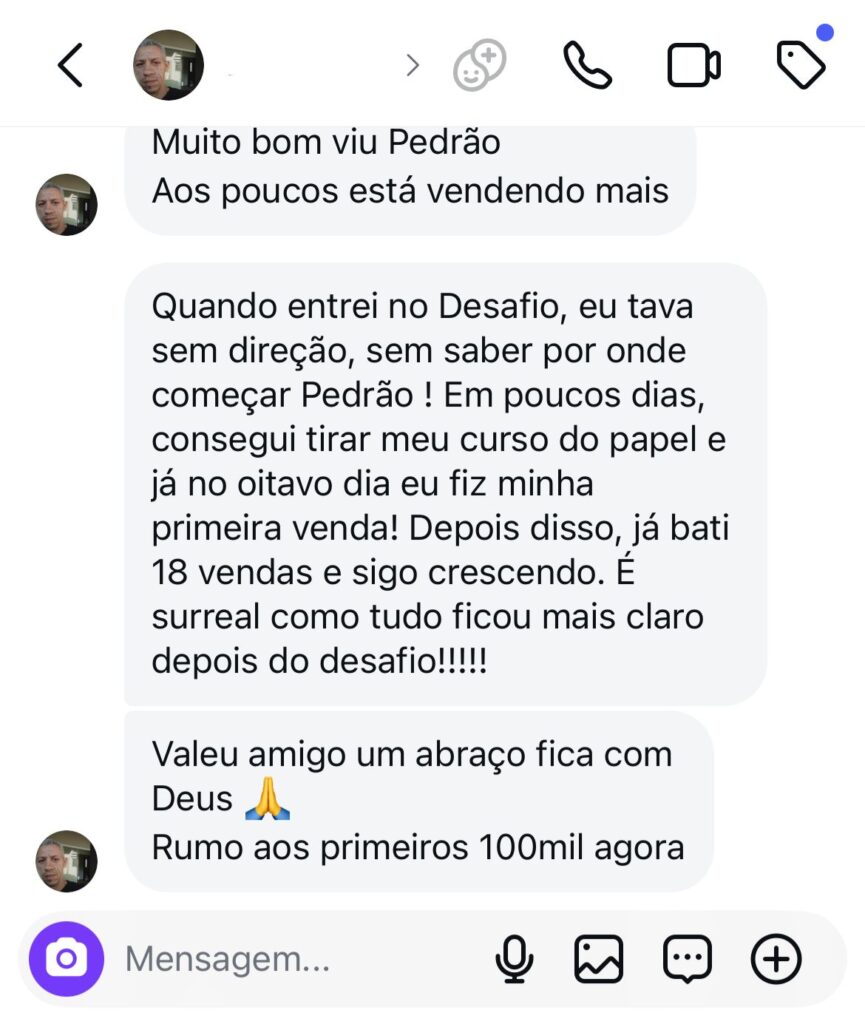Tap the sender avatar beside the 100mil message
Image resolution: width=865 pixels, height=1024 pixels.
tap(66, 860)
